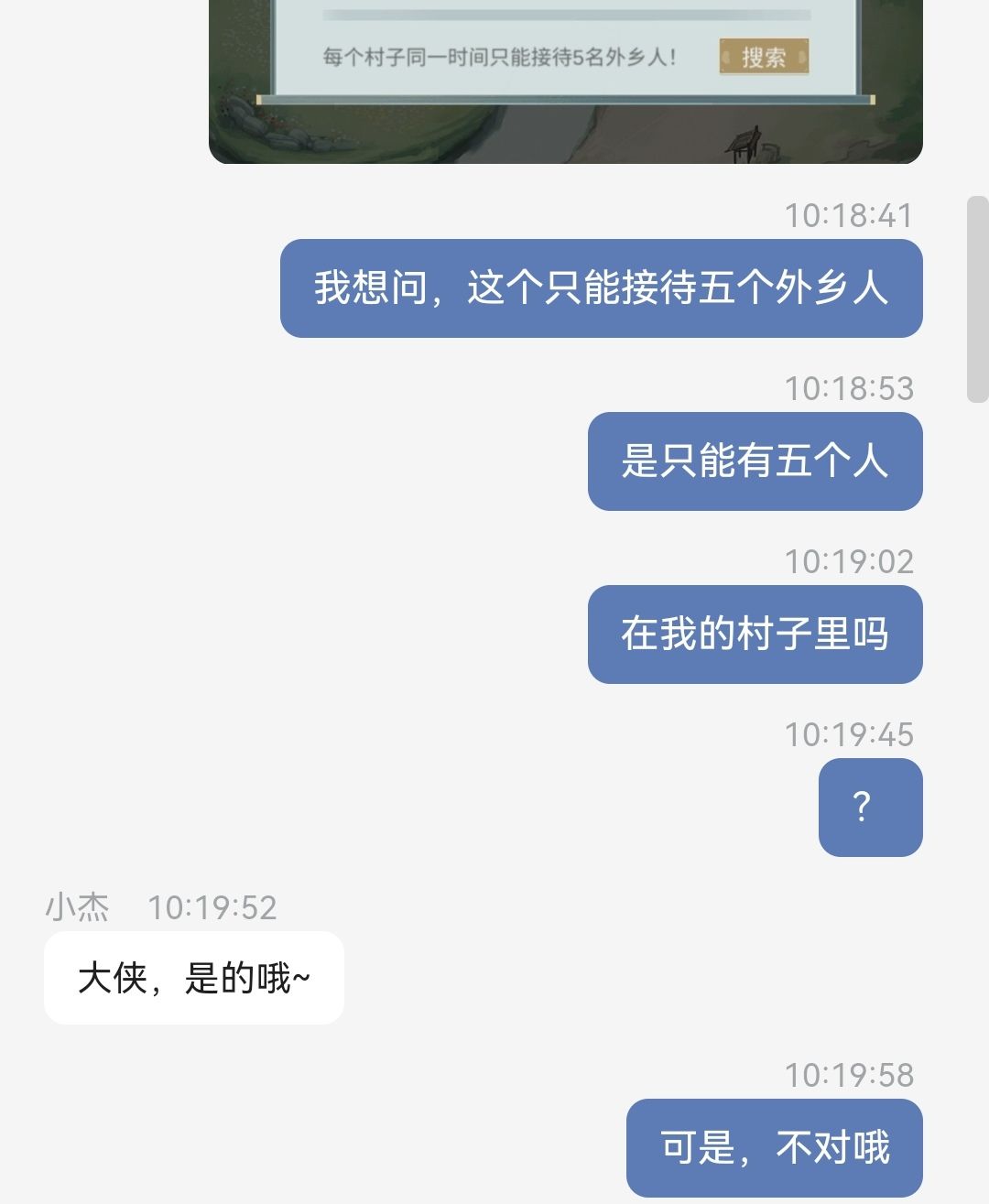
Task: Tap the scroll indicator bar at top of image
Action: pyautogui.click(x=568, y=11)
